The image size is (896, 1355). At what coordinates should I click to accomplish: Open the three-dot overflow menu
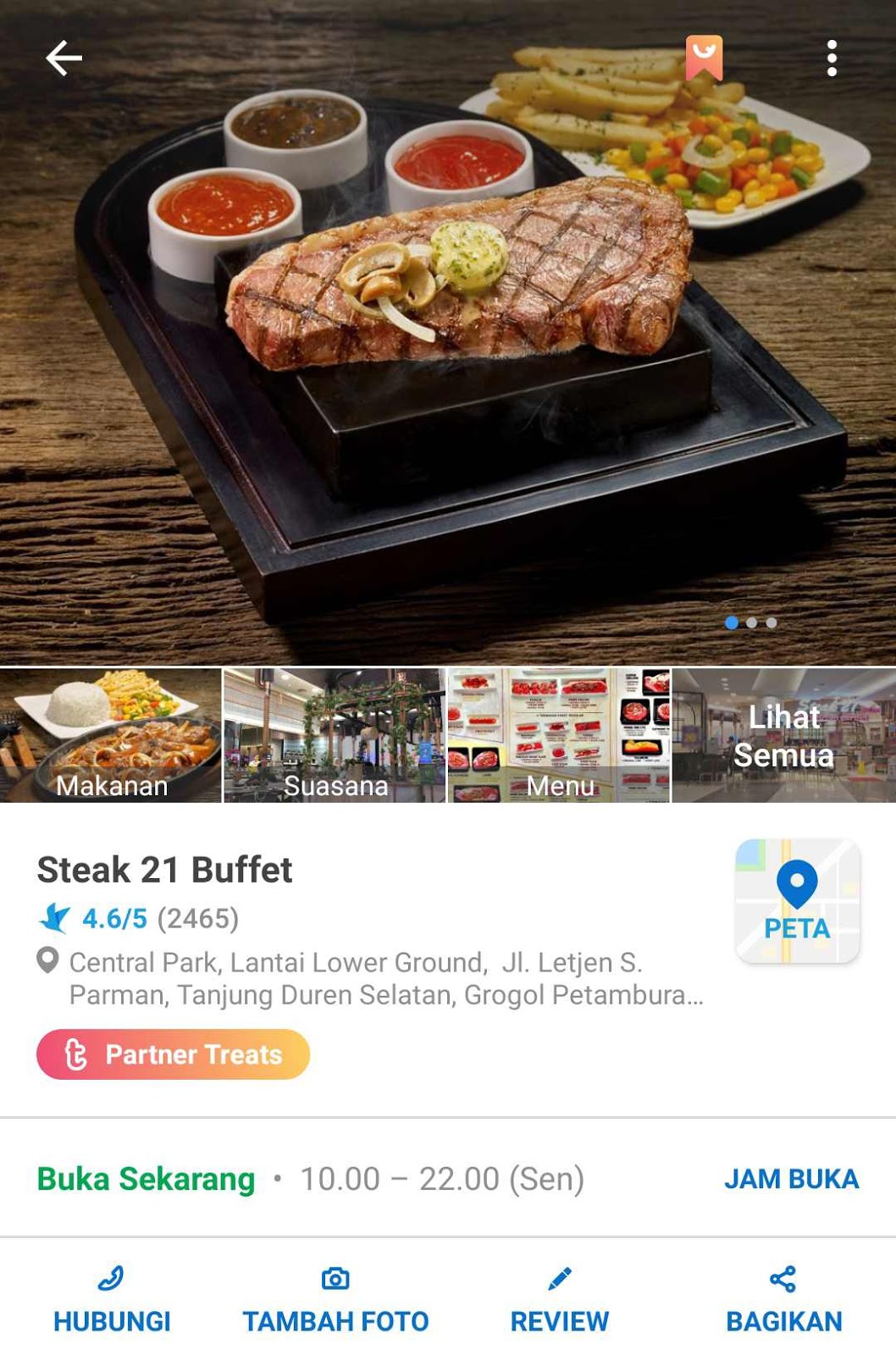pyautogui.click(x=832, y=58)
